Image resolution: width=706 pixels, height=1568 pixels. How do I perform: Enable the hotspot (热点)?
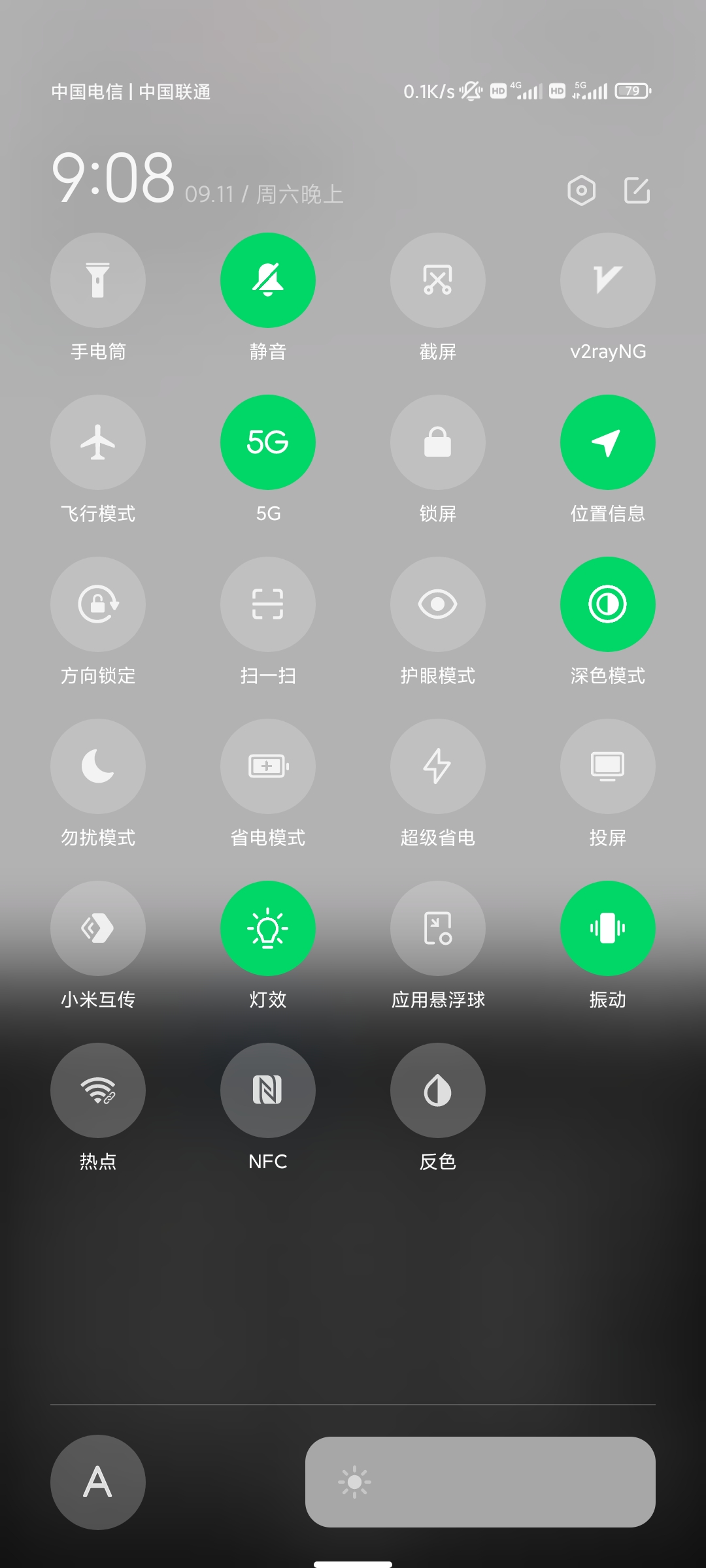[x=98, y=1090]
